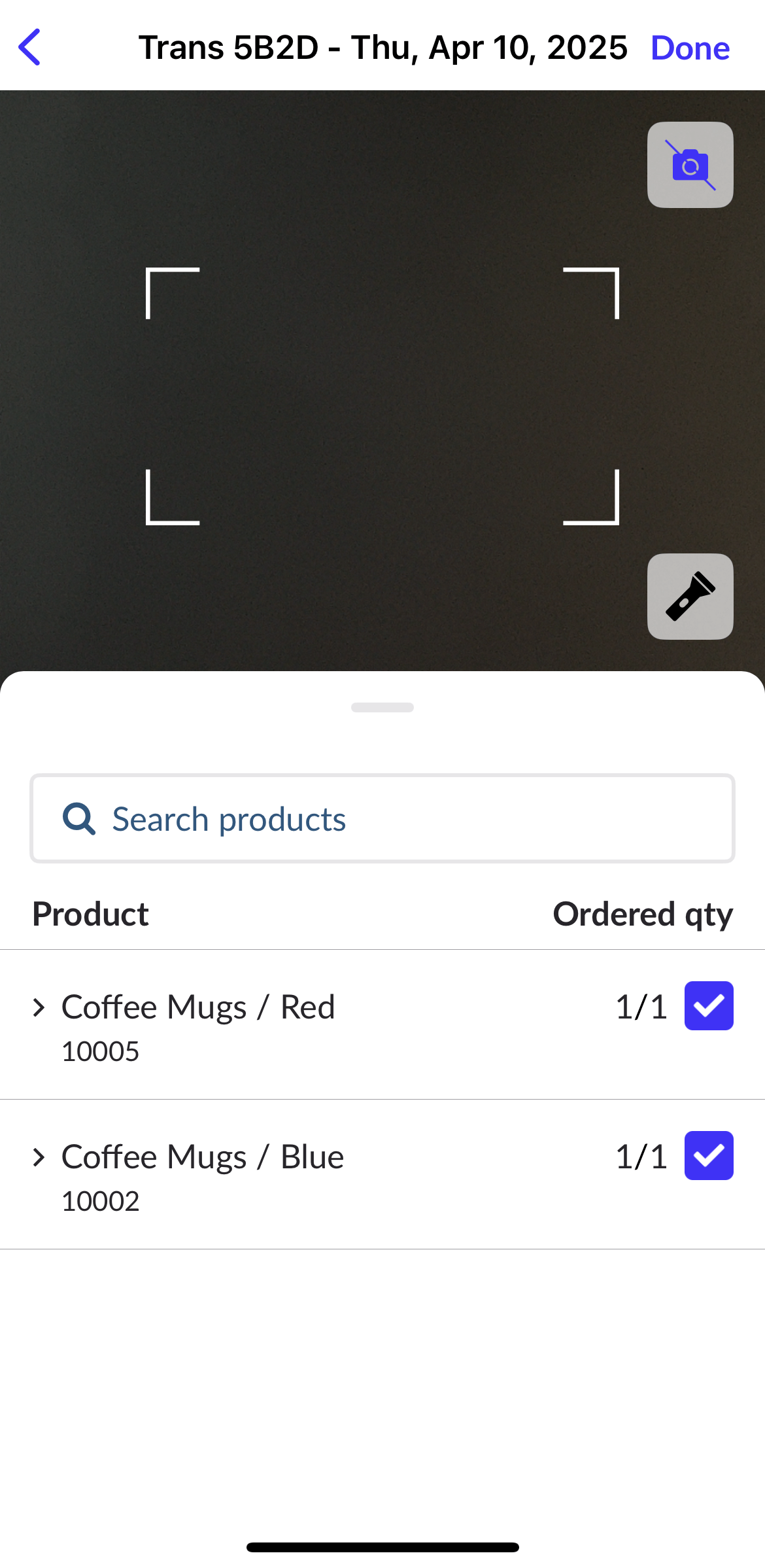Open details chevron for product 10002
Viewport: 765px width, 1568px height.
pyautogui.click(x=39, y=1157)
